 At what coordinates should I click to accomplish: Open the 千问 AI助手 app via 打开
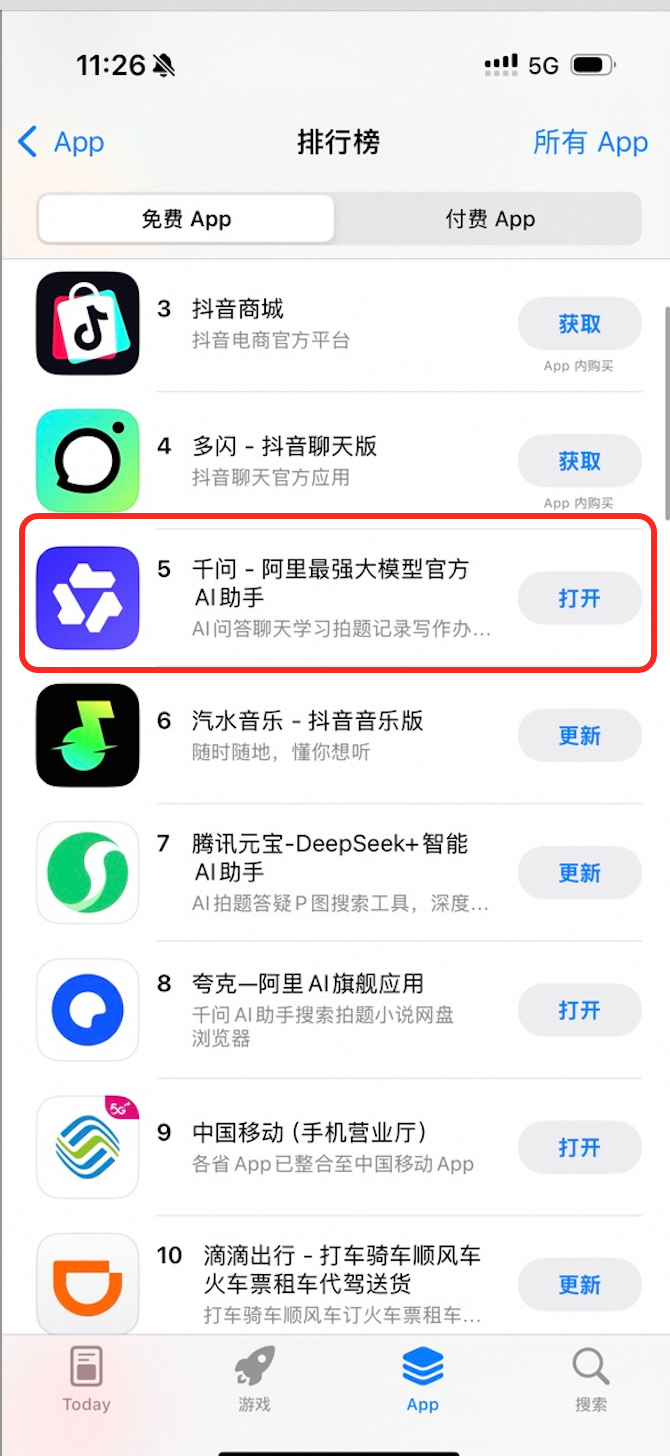579,598
